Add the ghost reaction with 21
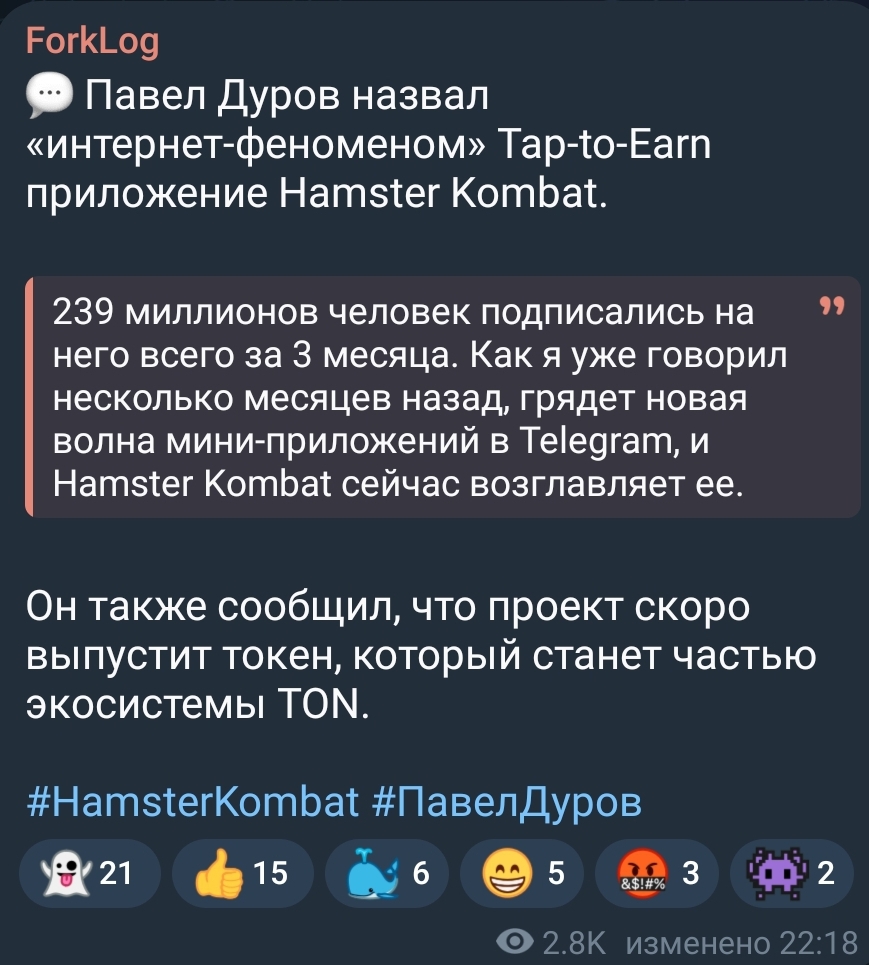The width and height of the screenshot is (869, 965). [85, 873]
